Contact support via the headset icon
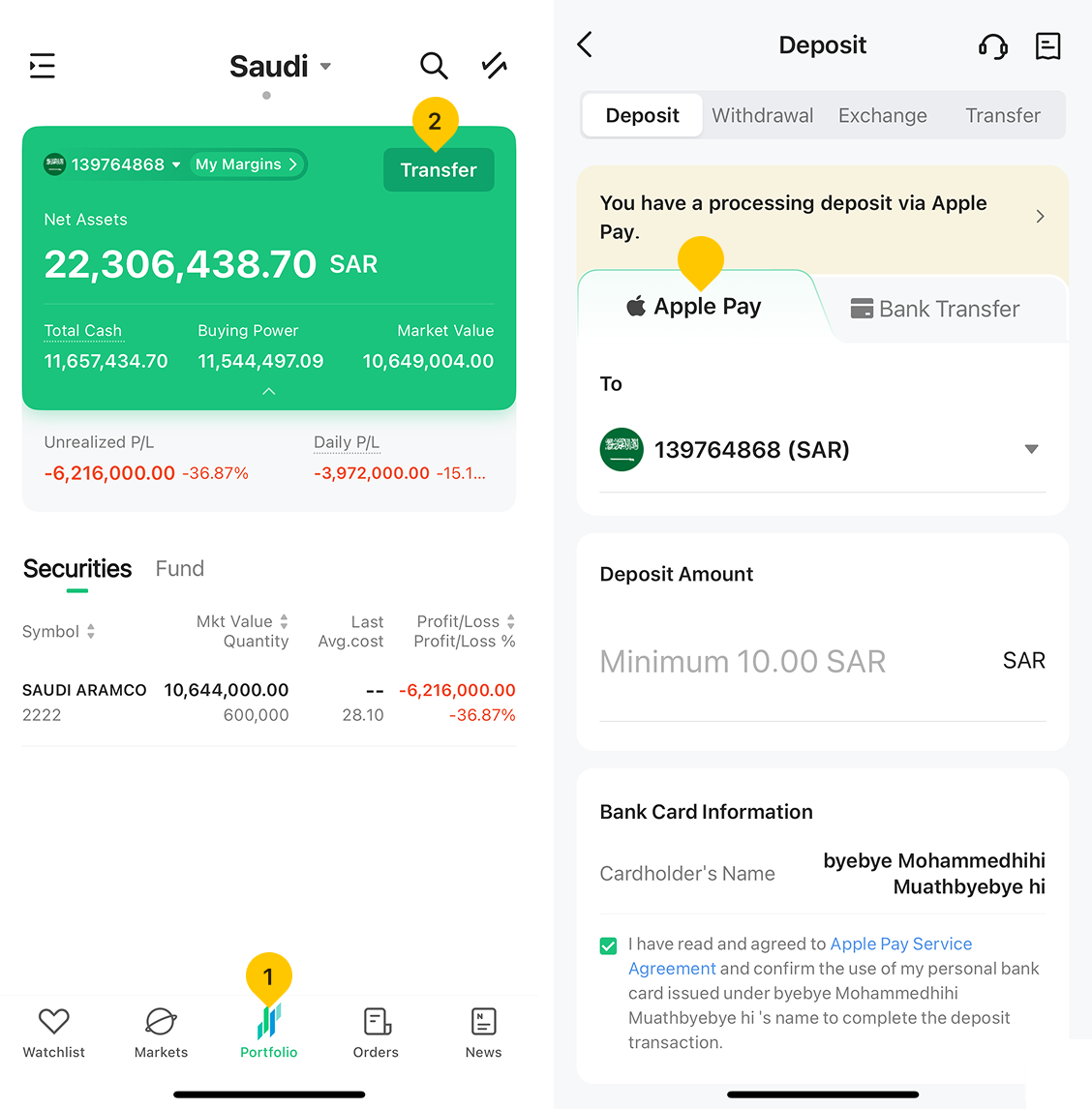 [x=992, y=45]
